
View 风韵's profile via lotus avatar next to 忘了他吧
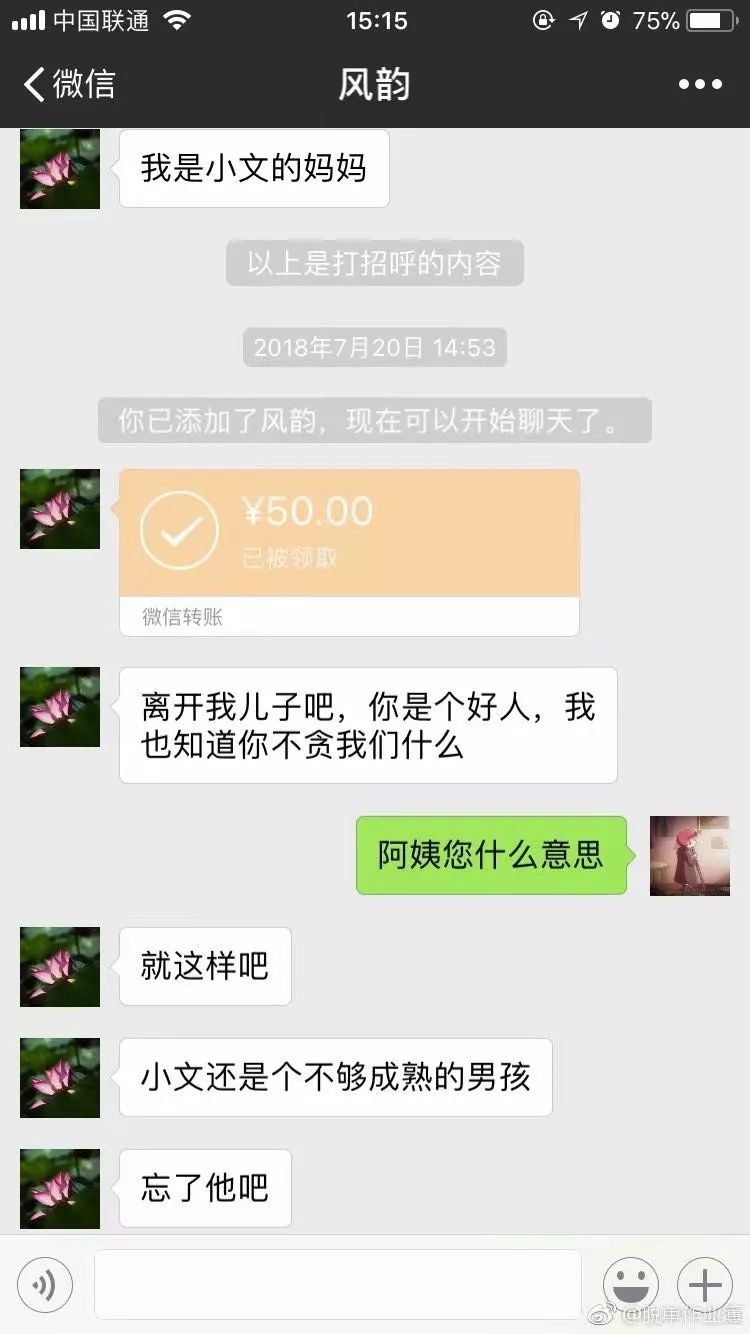click(x=60, y=1188)
